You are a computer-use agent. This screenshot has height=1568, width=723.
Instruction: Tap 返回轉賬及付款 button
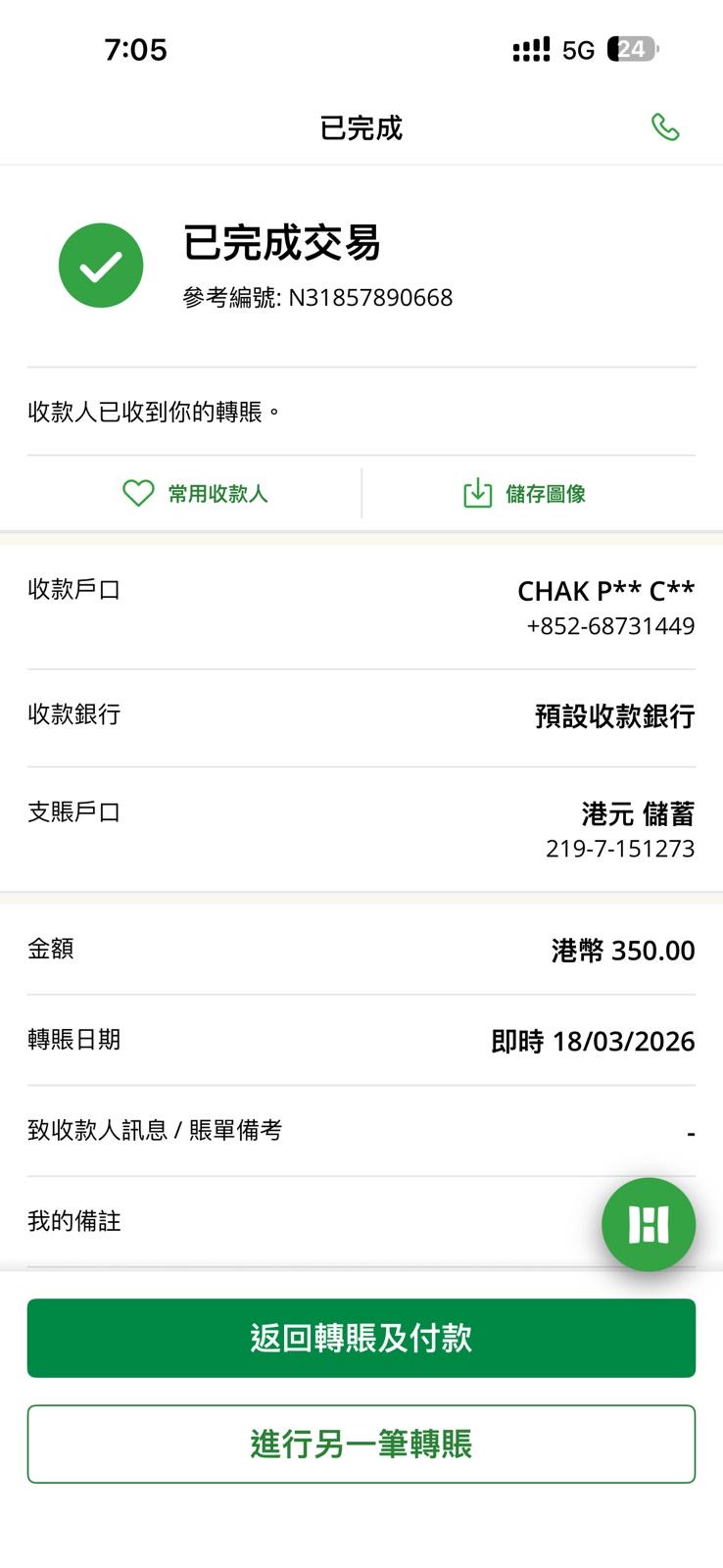[x=361, y=1338]
